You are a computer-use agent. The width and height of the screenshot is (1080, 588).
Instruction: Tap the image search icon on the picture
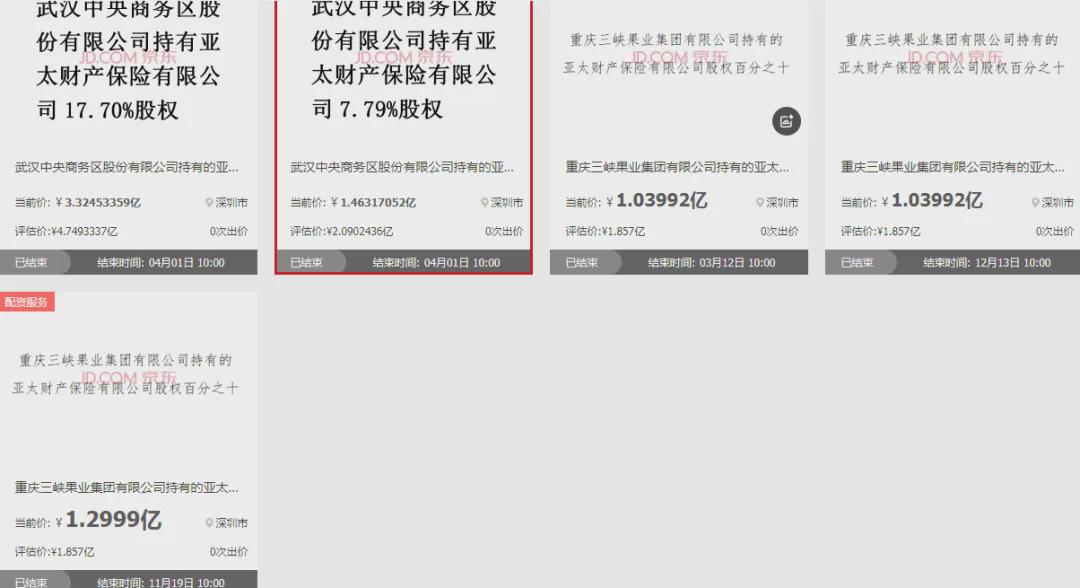pyautogui.click(x=786, y=121)
